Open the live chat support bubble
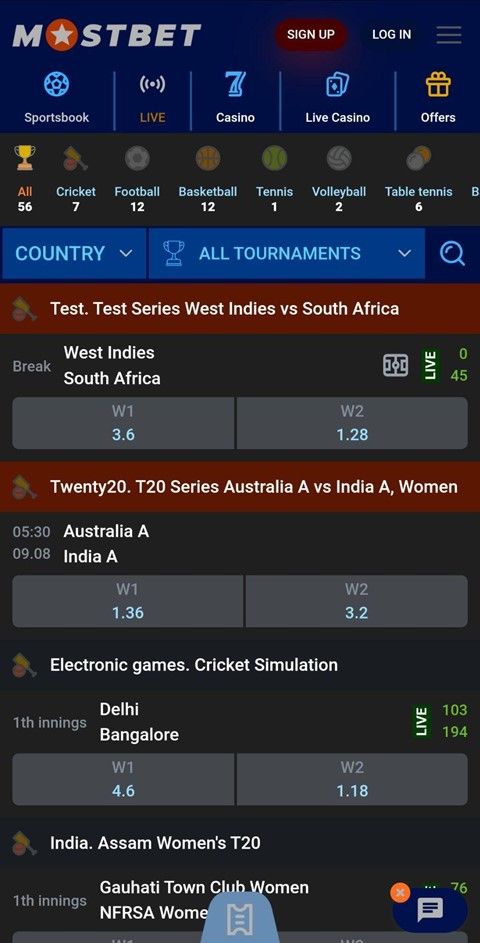 point(430,909)
